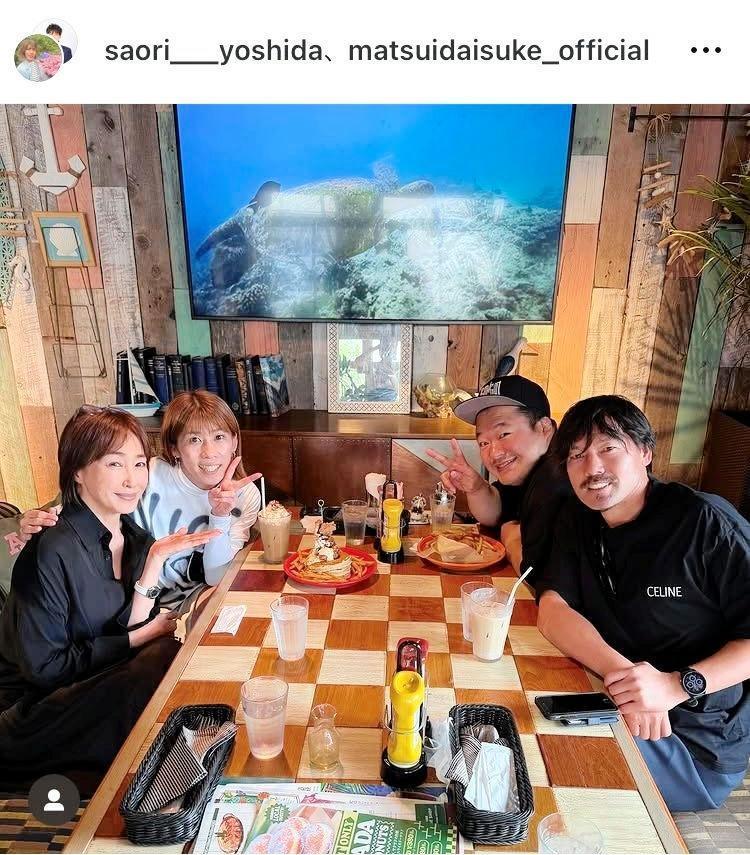Open the matsuidaisuke_official profile link
Screen dimensions: 750x855
click(498, 51)
